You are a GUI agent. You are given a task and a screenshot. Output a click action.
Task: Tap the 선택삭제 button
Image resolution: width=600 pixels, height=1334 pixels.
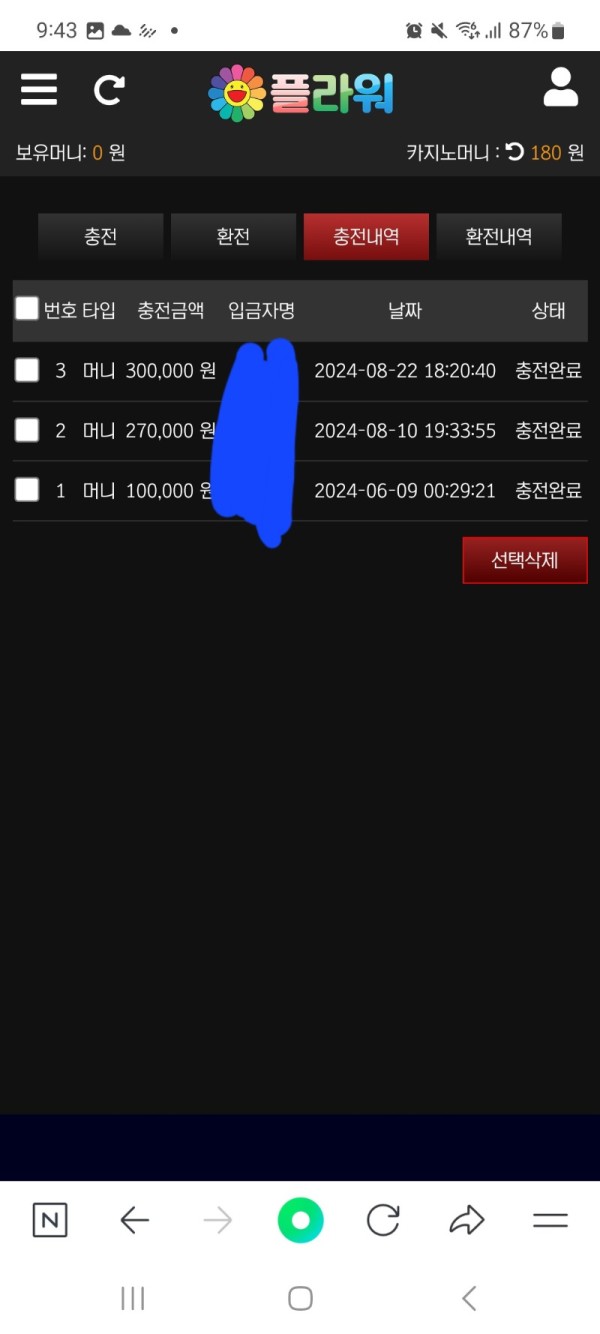click(x=525, y=560)
